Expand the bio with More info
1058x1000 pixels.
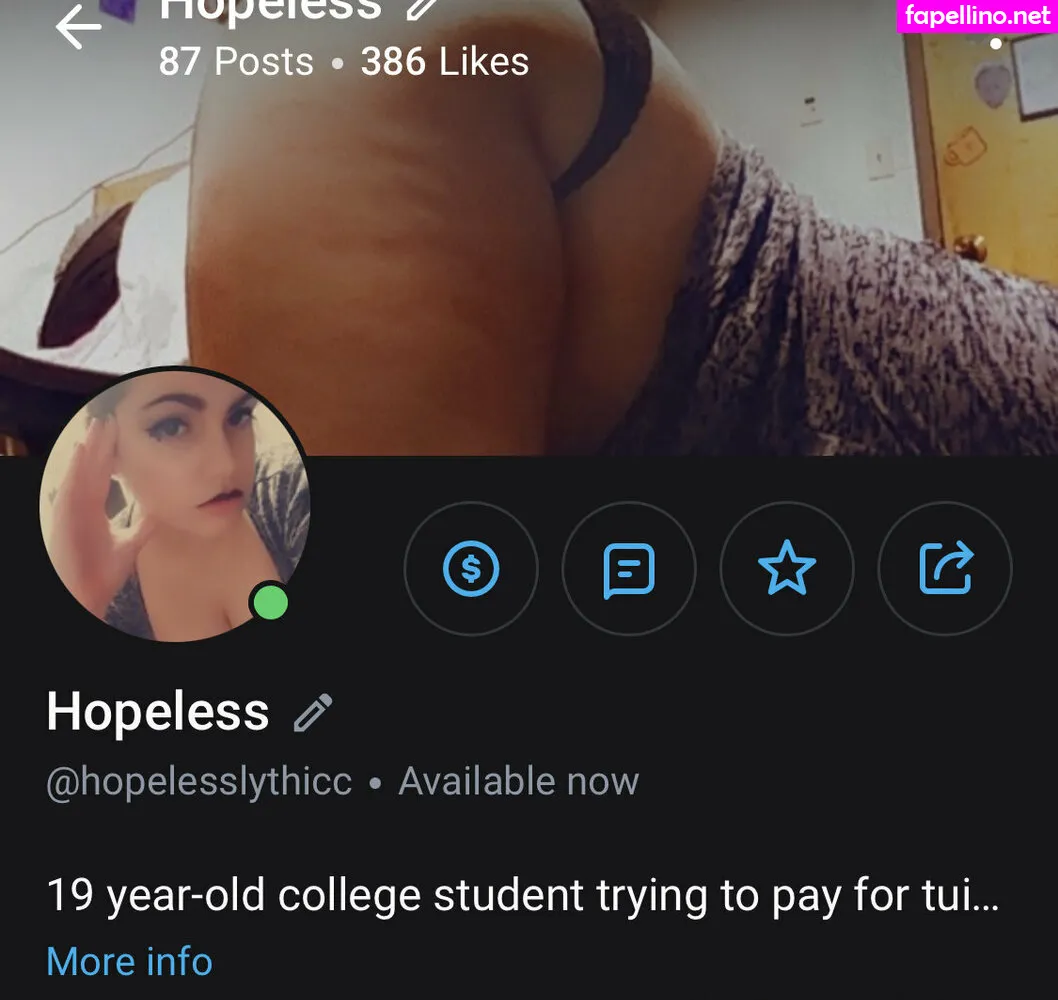129,961
